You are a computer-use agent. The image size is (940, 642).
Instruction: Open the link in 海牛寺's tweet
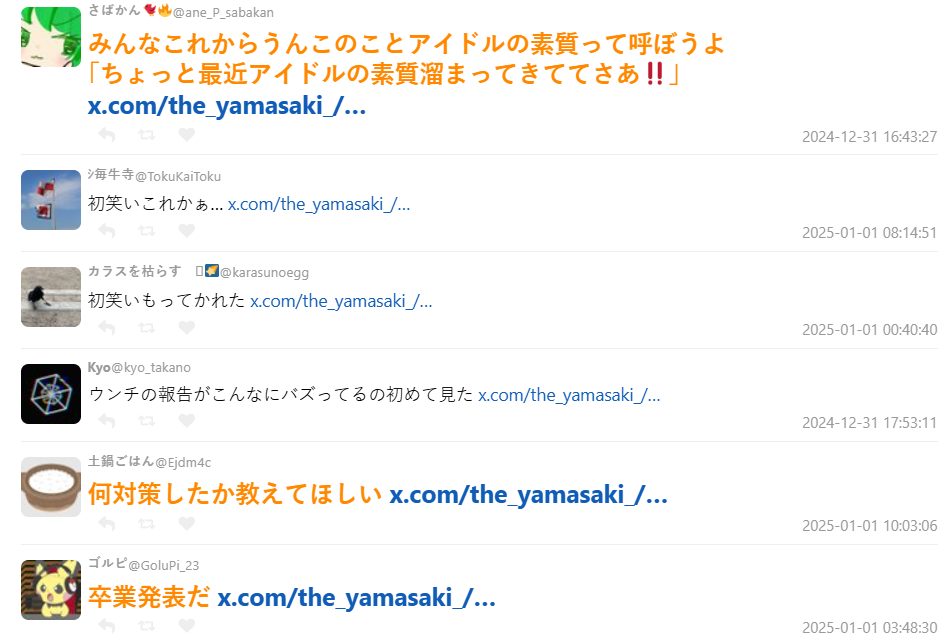(319, 204)
